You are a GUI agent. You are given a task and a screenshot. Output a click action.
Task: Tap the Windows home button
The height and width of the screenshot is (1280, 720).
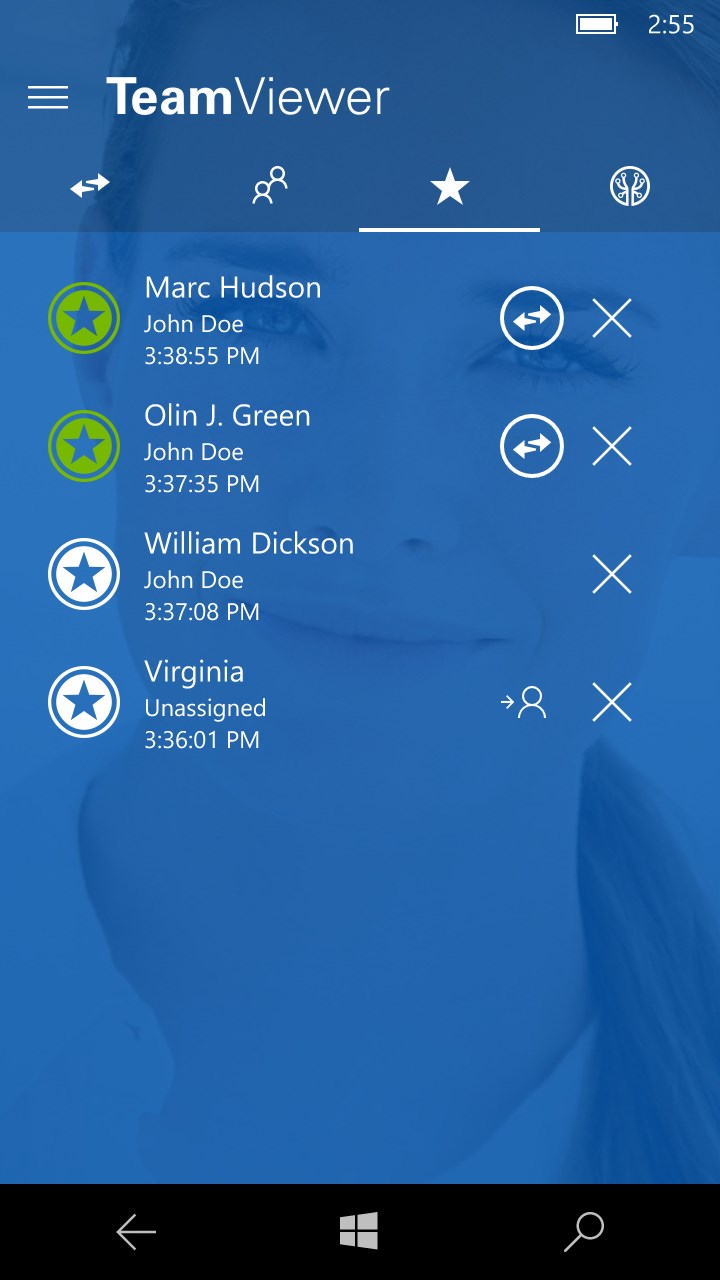tap(359, 1231)
